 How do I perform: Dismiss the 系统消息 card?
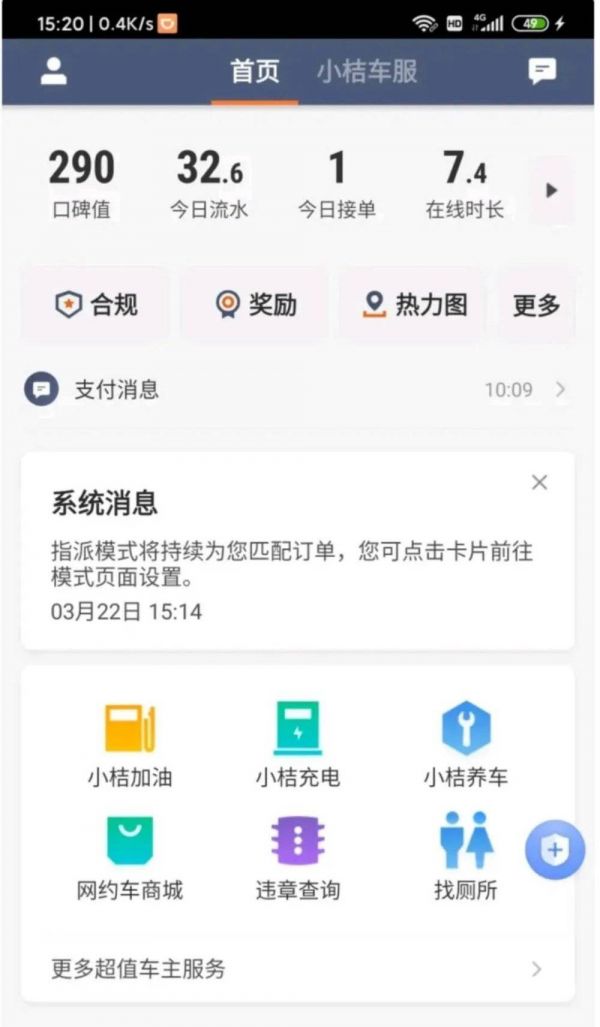coord(540,483)
